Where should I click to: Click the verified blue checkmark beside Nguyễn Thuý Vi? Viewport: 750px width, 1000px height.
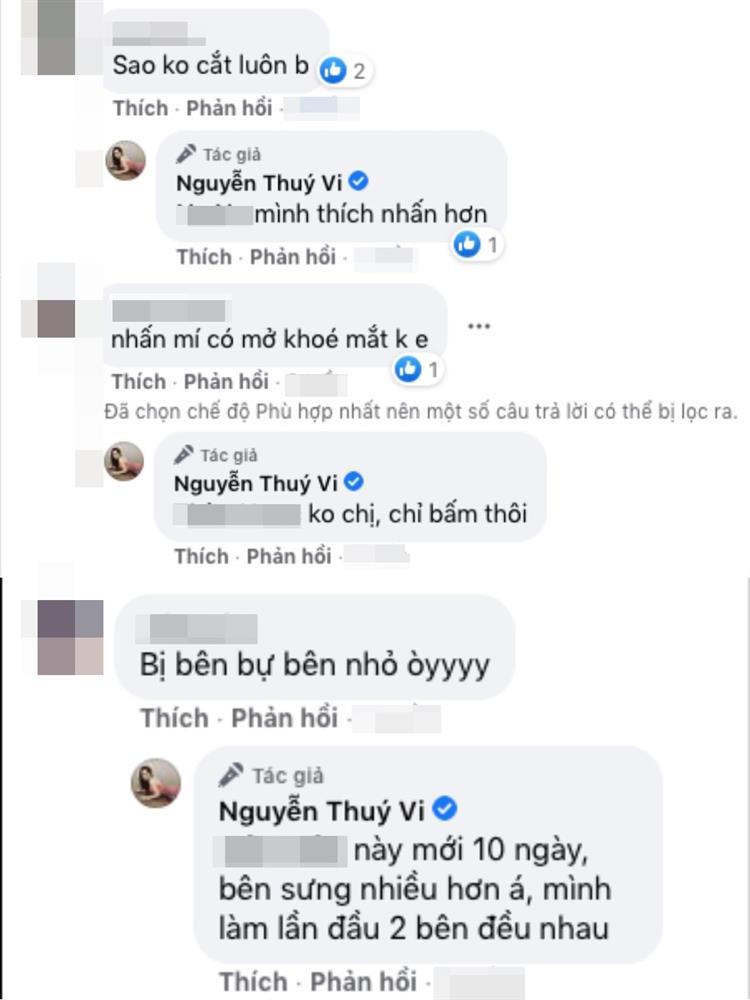coord(360,182)
